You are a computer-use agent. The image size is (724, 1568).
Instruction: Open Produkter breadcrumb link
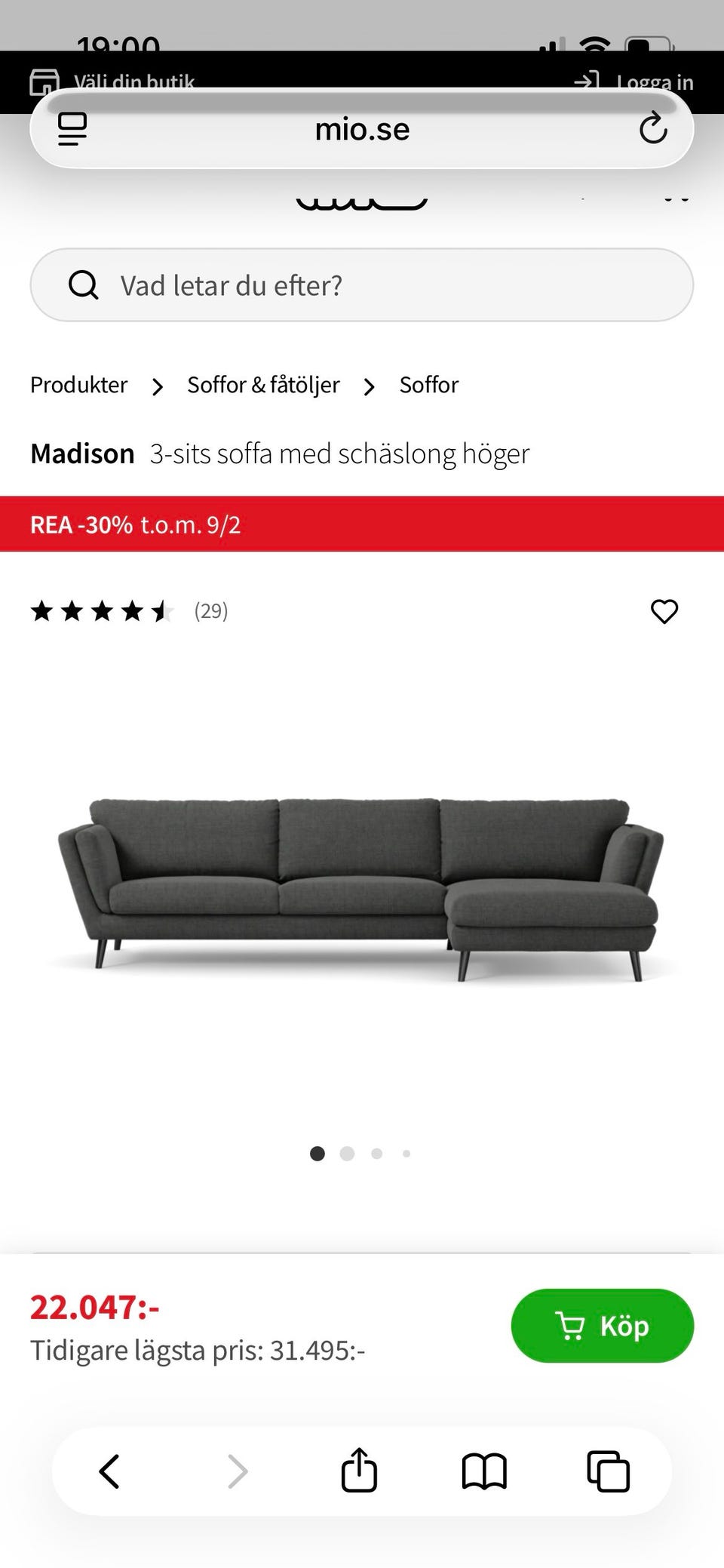coord(78,384)
